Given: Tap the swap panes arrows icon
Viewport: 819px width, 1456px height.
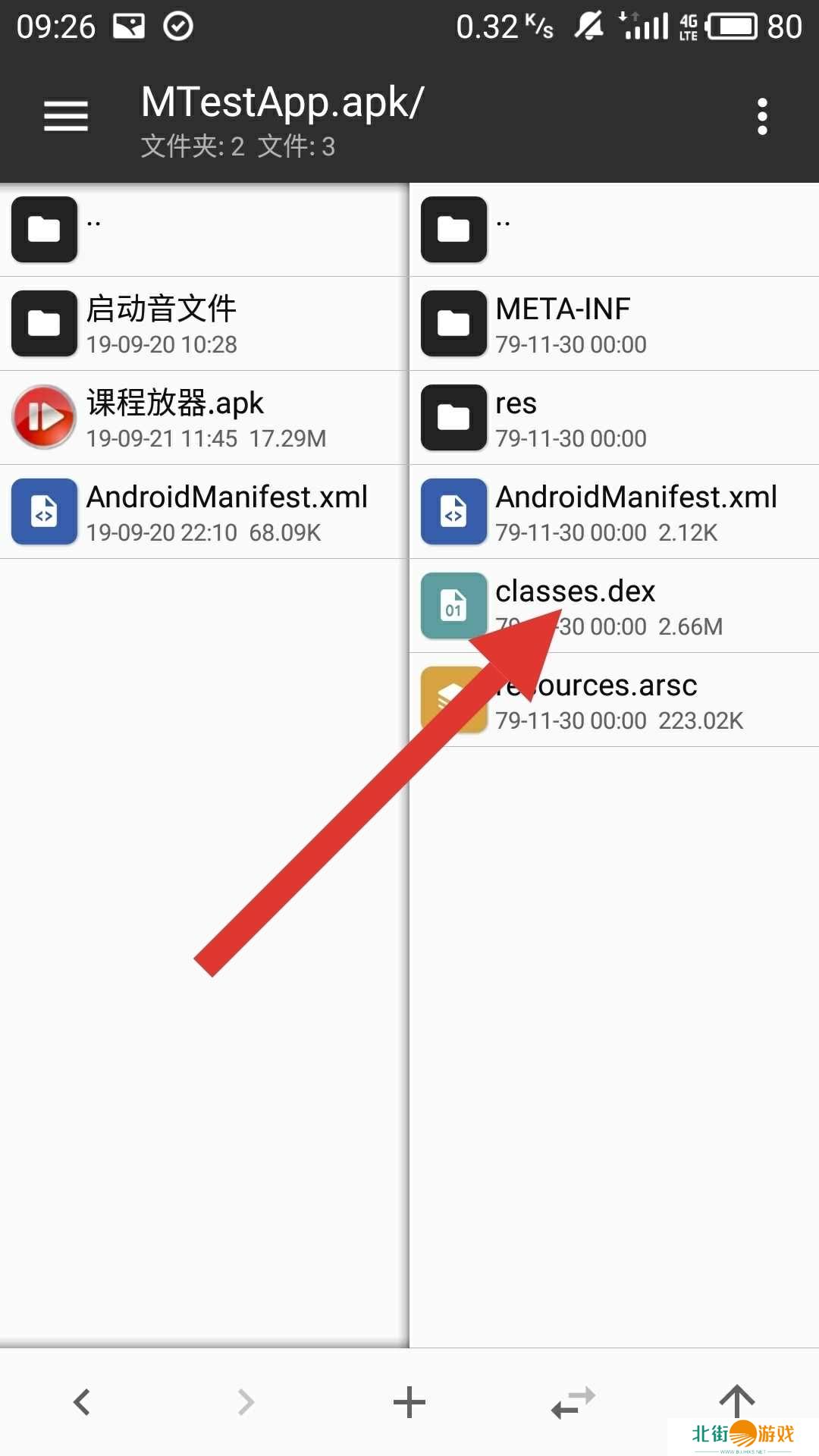Looking at the screenshot, I should click(x=573, y=1401).
